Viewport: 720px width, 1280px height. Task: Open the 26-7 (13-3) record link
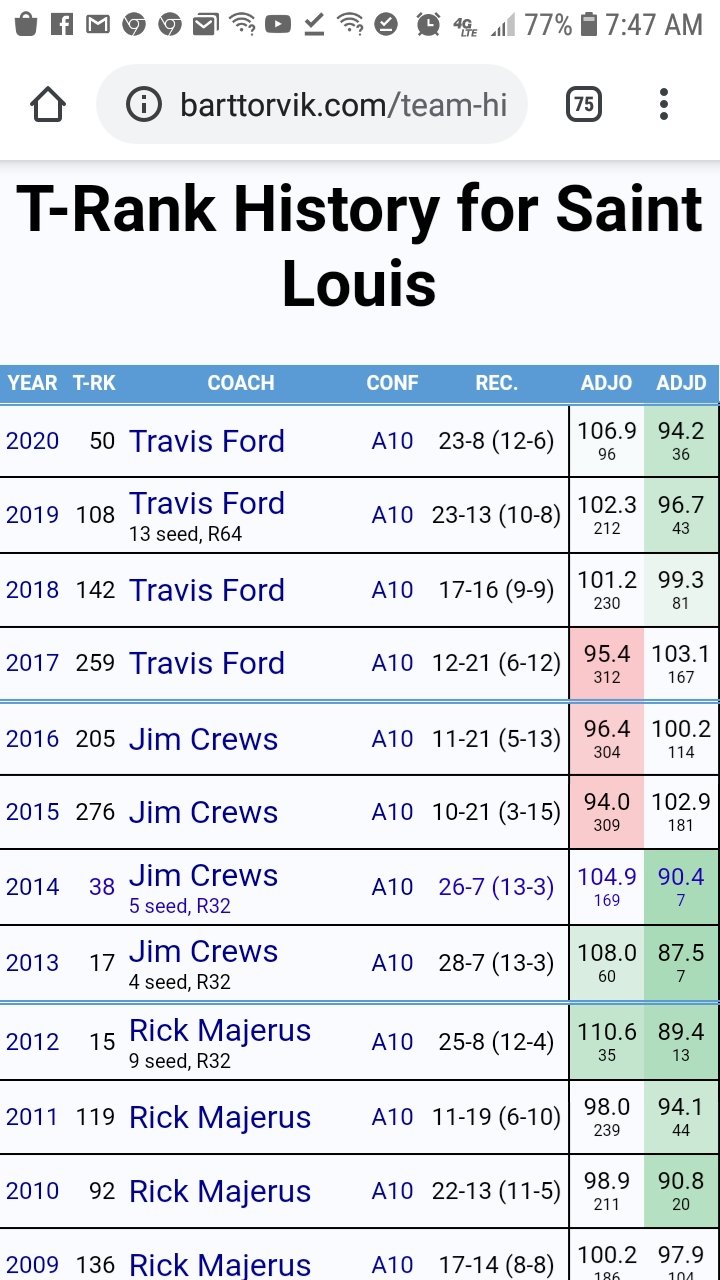pos(495,887)
